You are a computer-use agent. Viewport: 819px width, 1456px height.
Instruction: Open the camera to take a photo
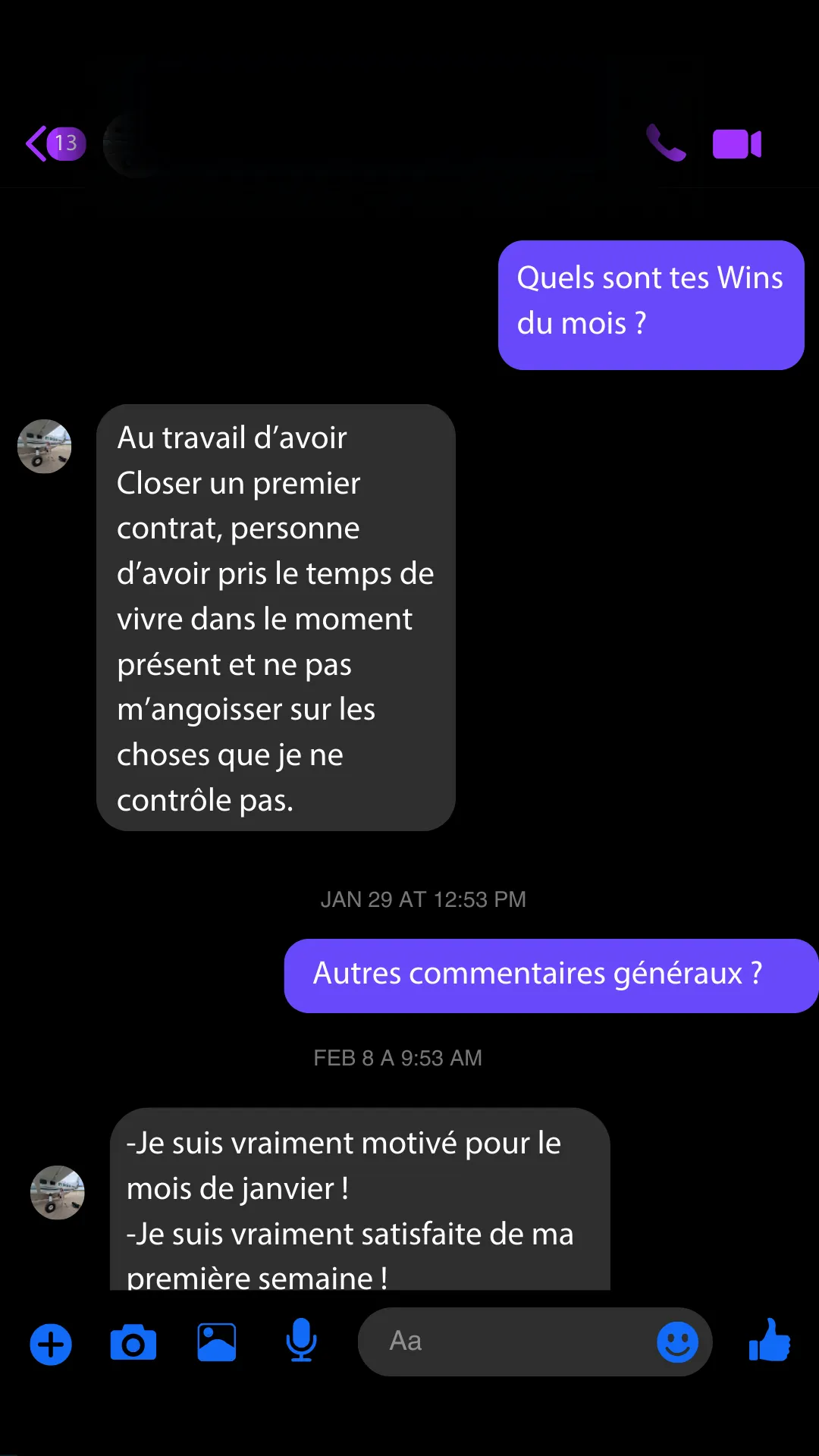click(x=133, y=1343)
